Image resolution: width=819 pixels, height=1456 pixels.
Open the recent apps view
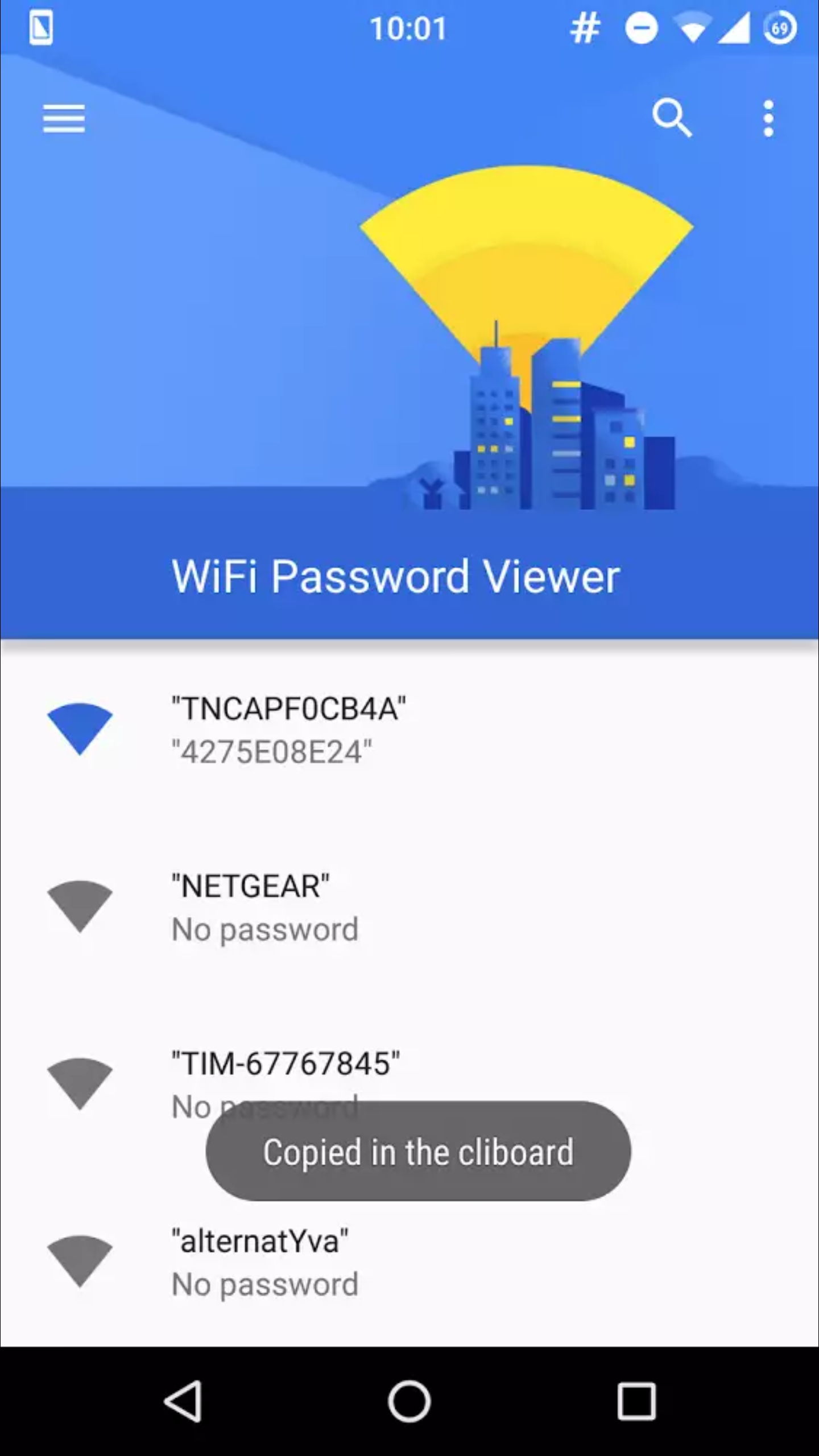[x=636, y=1401]
